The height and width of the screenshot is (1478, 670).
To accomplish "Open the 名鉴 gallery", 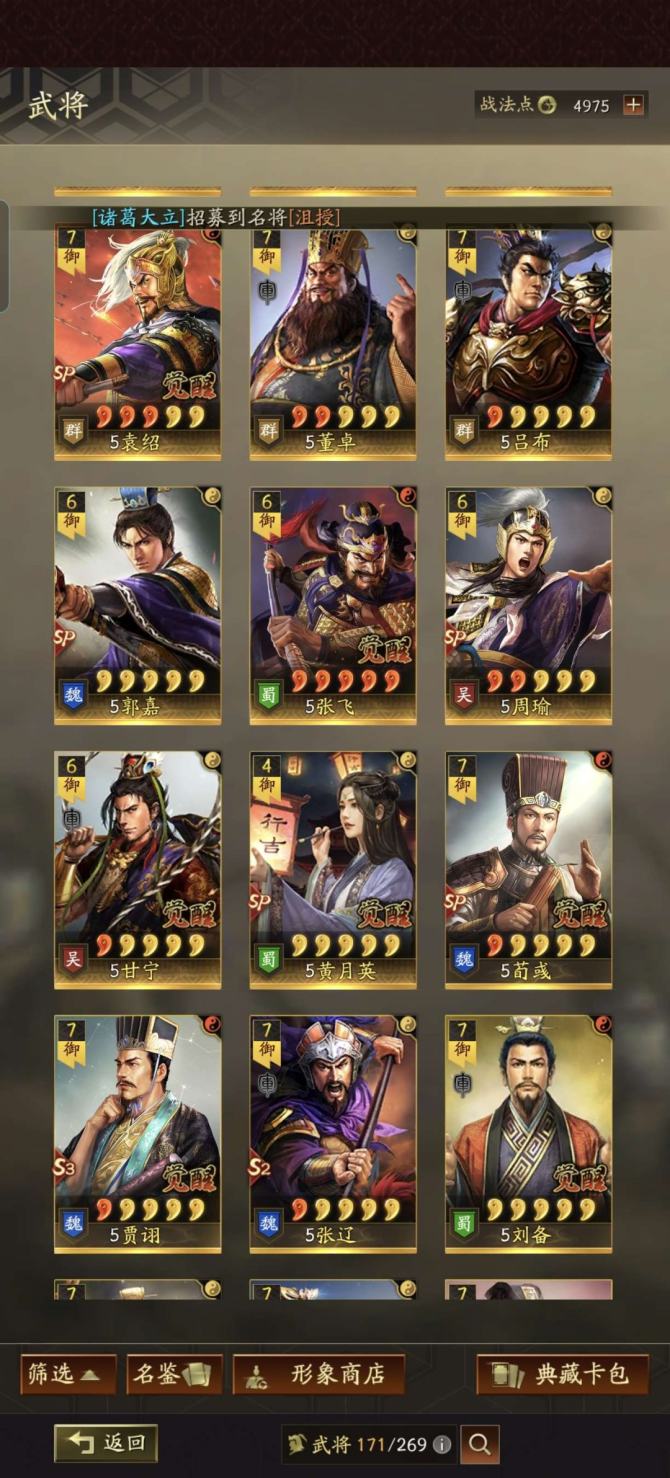I will click(175, 1374).
